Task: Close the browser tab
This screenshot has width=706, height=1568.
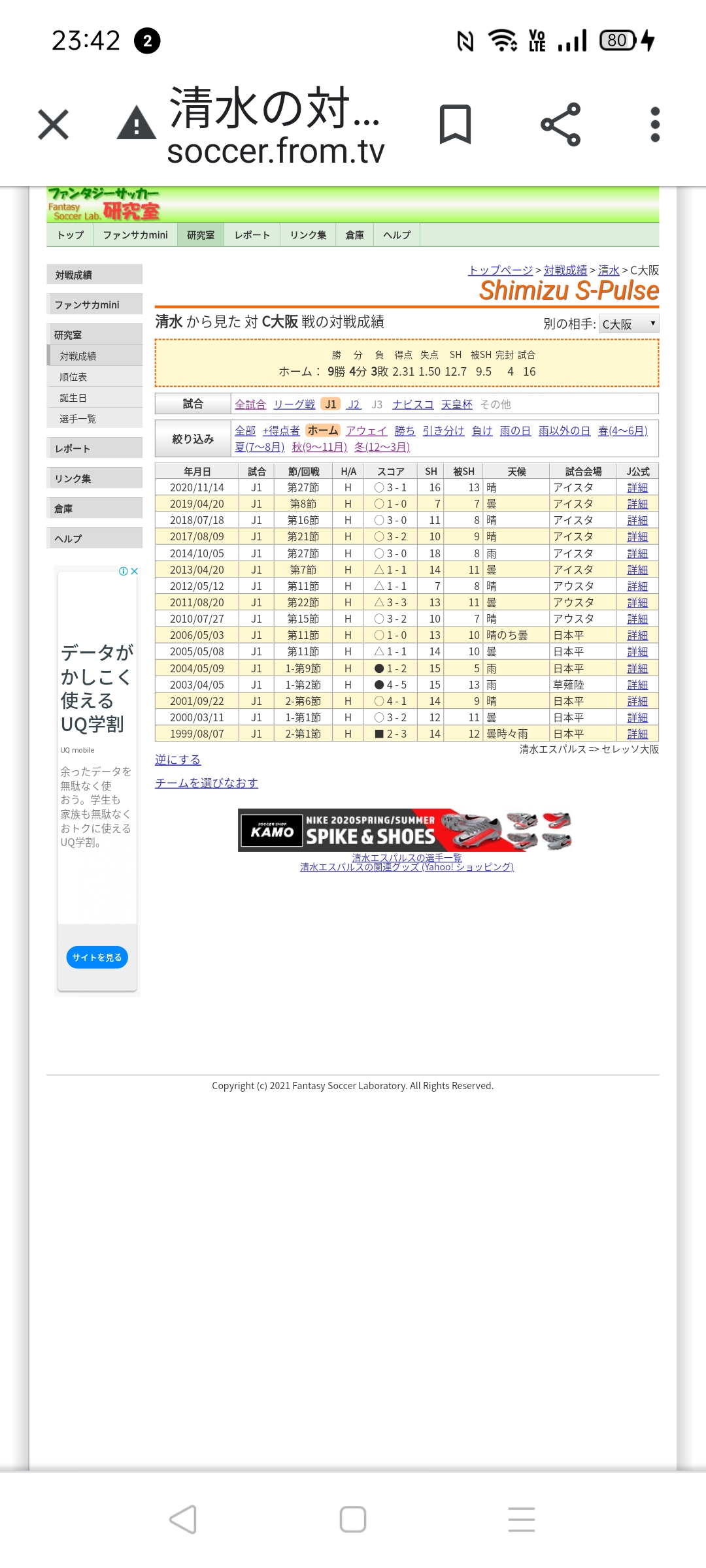Action: [54, 124]
